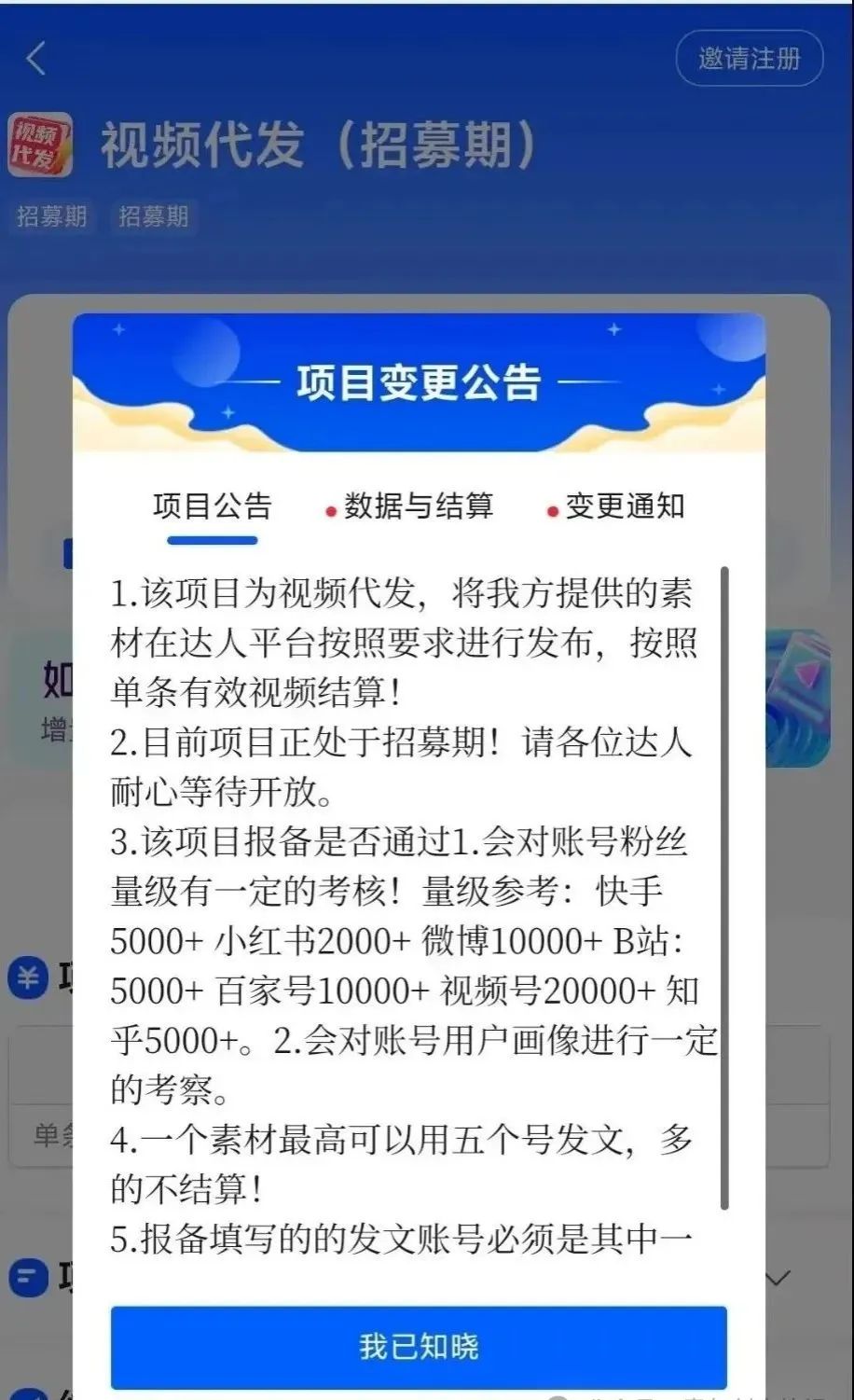This screenshot has width=854, height=1400.
Task: Tap the 邀请注册 button
Action: [750, 59]
